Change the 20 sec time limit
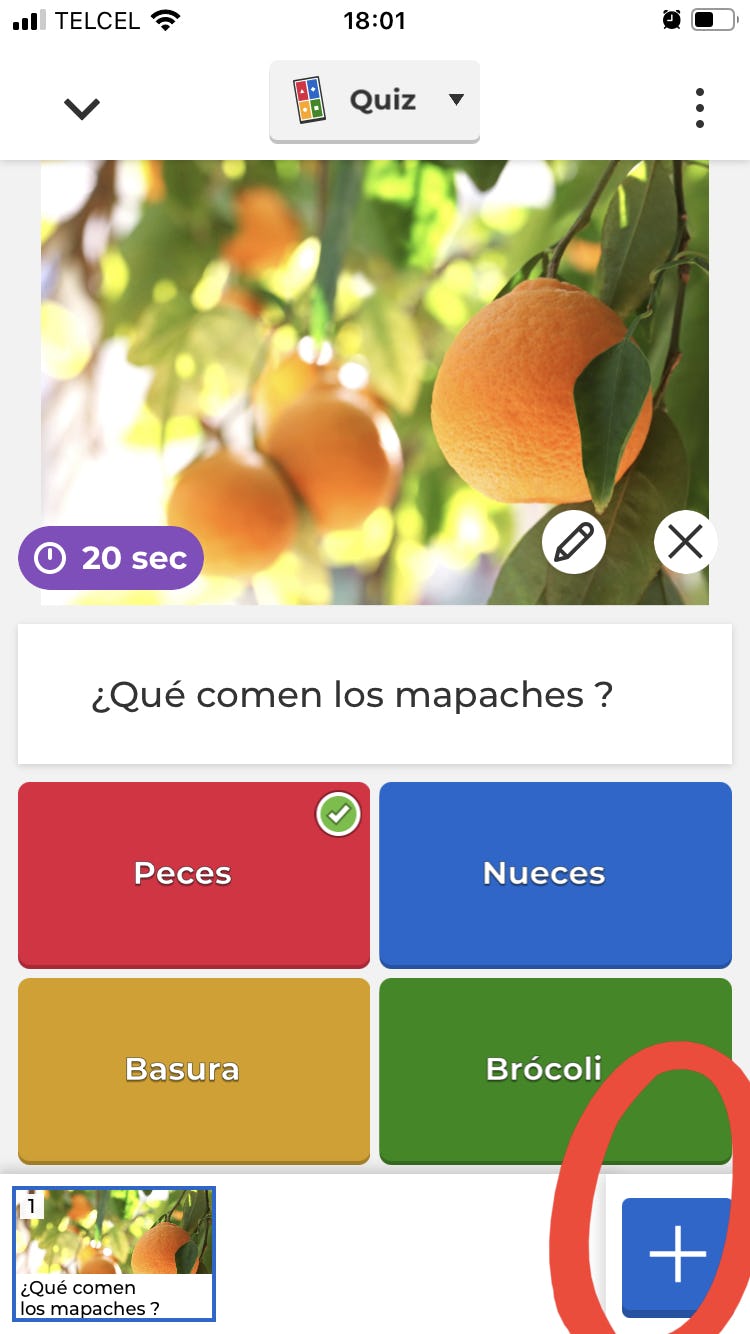Screen dimensions: 750x1334 111,558
